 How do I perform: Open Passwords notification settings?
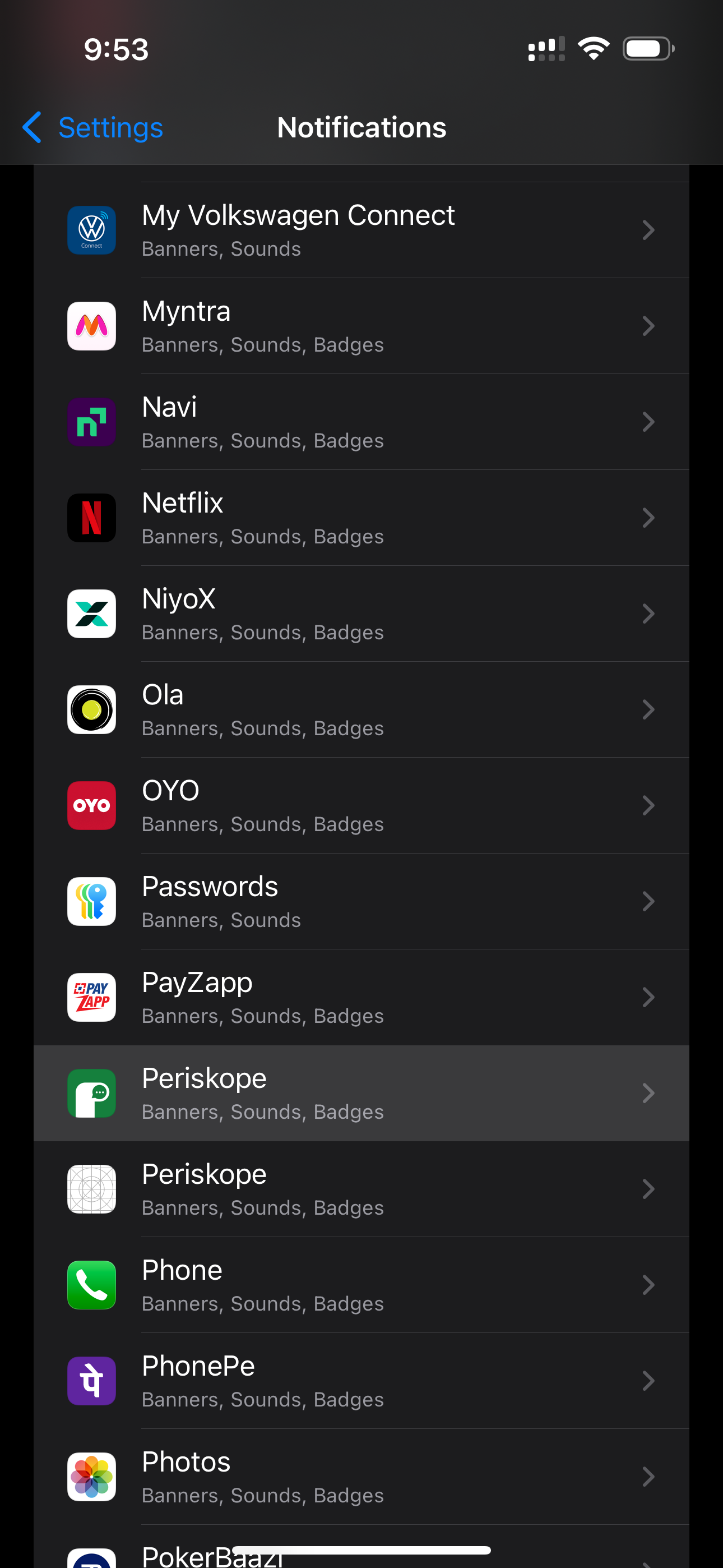coord(361,901)
